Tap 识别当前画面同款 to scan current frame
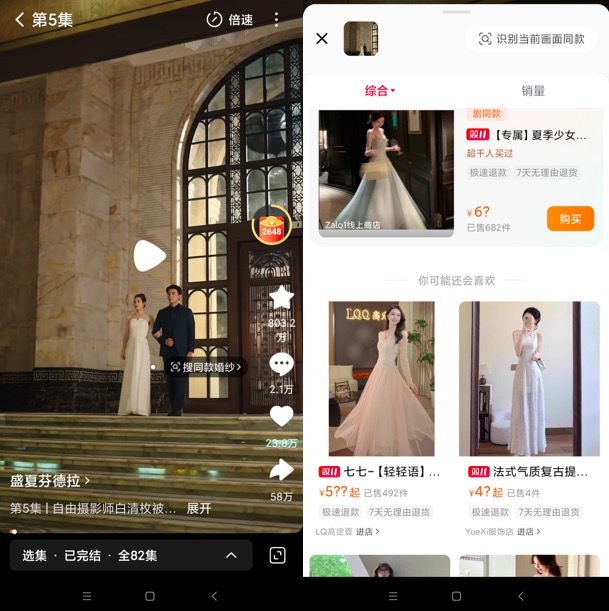 coord(531,38)
